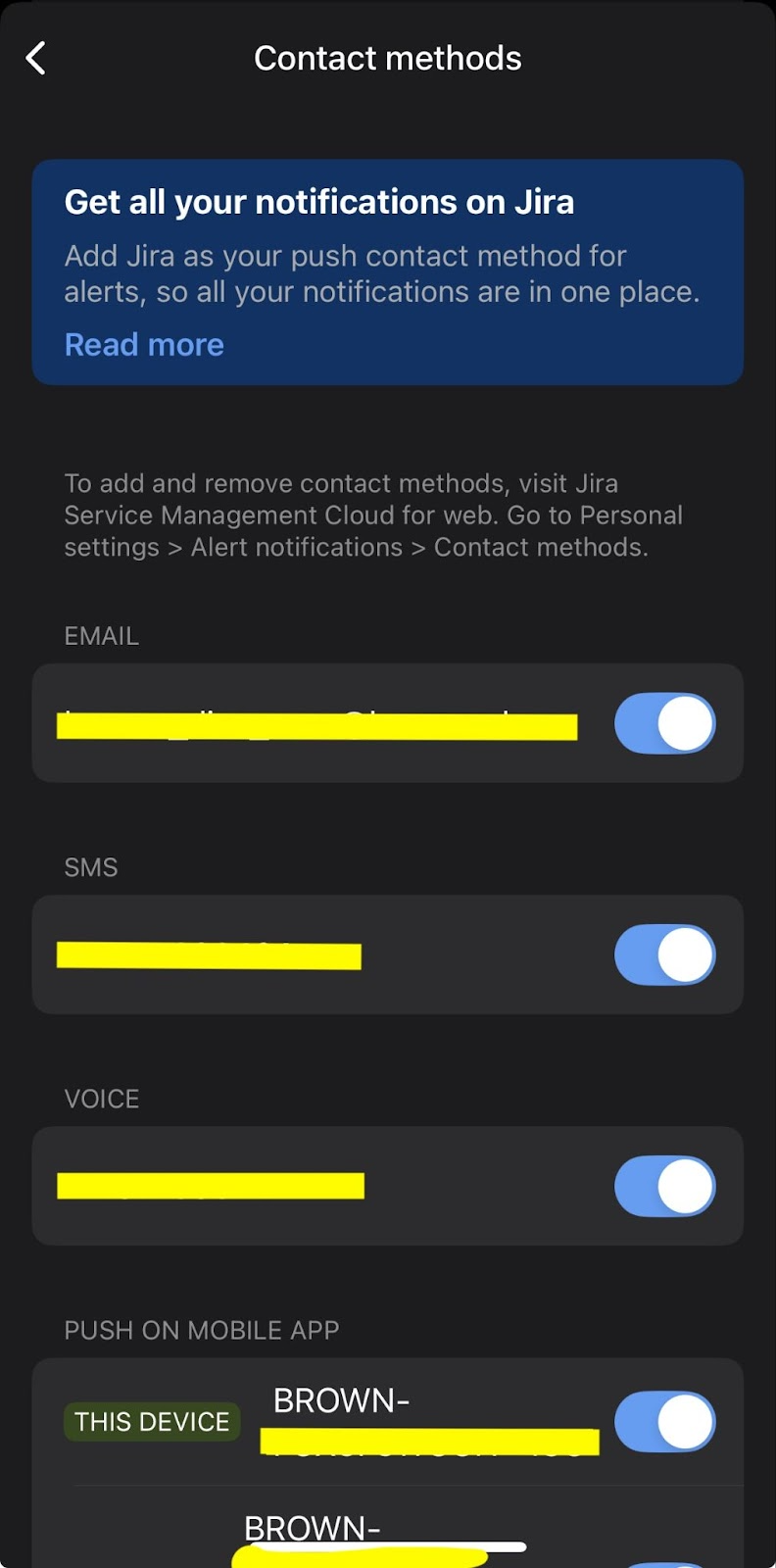Toggle the Email contact method
Viewport: 776px width, 1568px height.
tap(665, 723)
